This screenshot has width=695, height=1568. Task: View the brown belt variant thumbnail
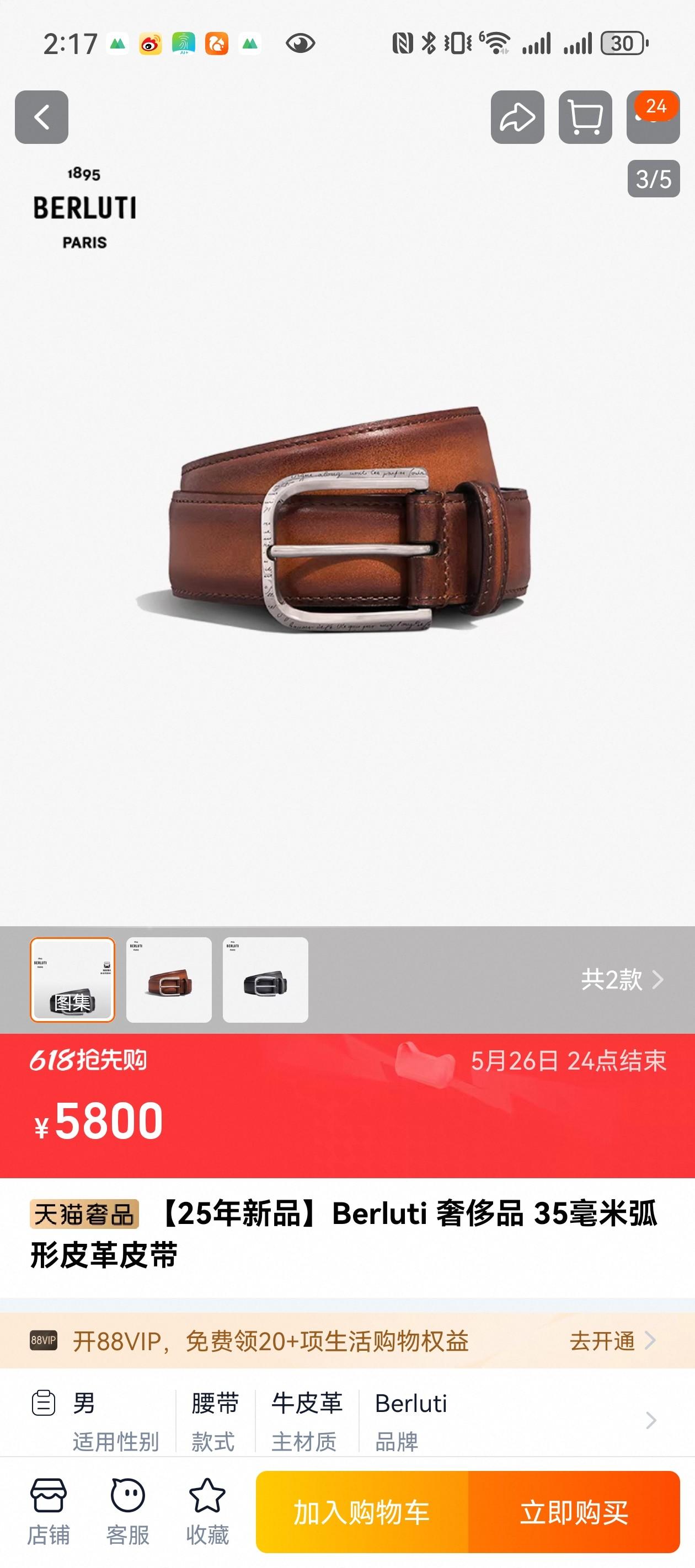click(169, 979)
